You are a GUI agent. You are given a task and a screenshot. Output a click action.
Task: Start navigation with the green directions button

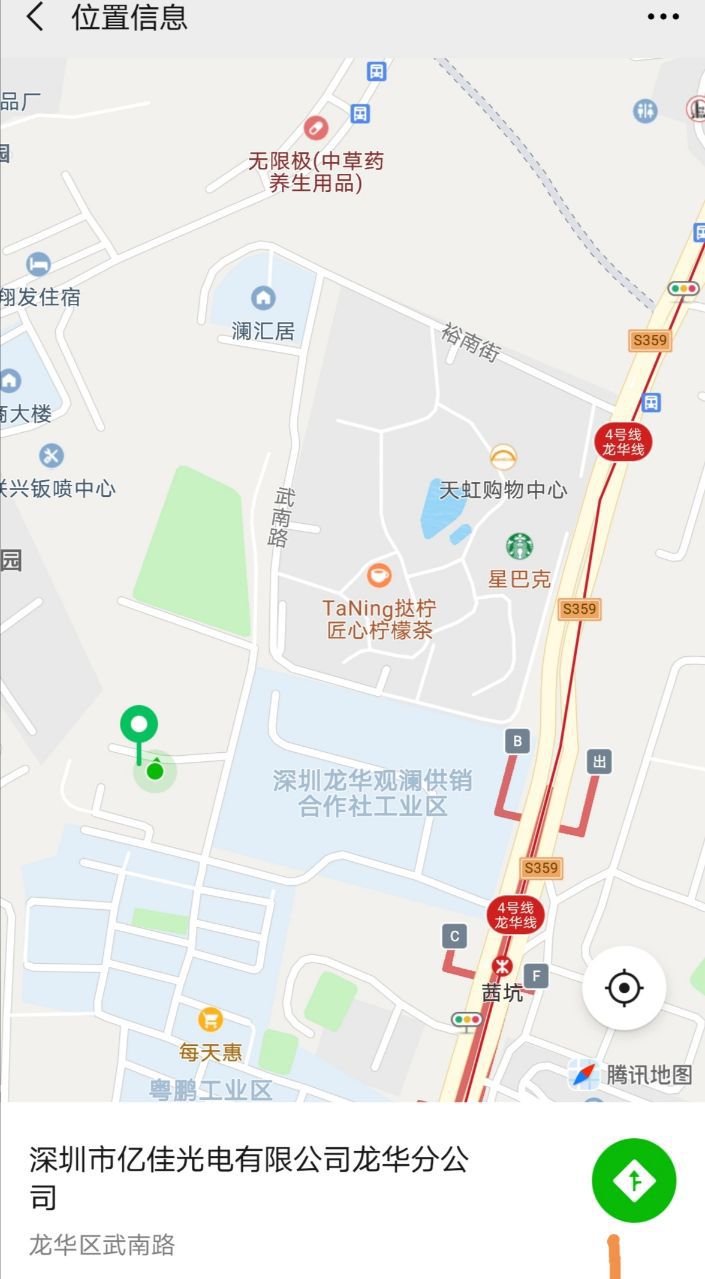pyautogui.click(x=634, y=1180)
